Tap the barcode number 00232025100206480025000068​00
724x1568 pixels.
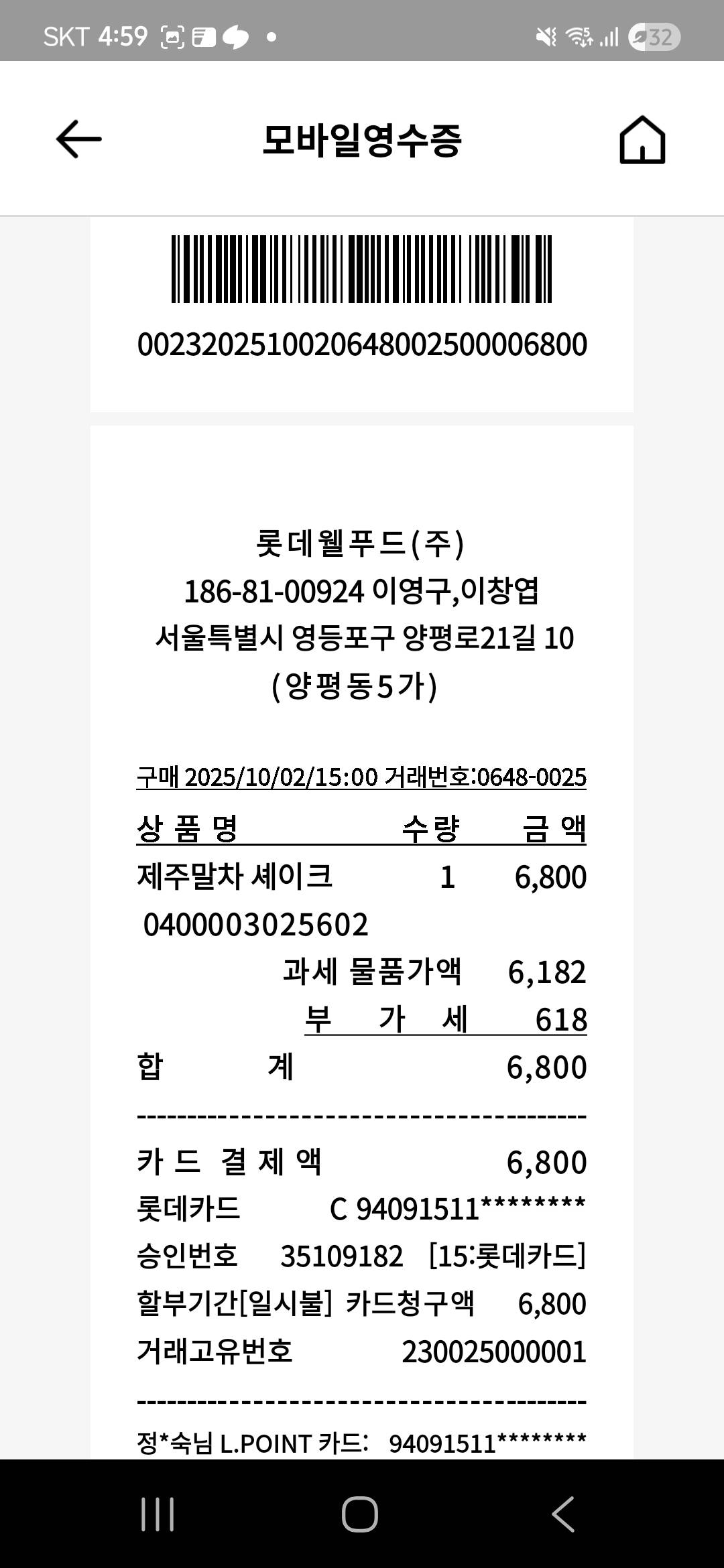coord(362,346)
